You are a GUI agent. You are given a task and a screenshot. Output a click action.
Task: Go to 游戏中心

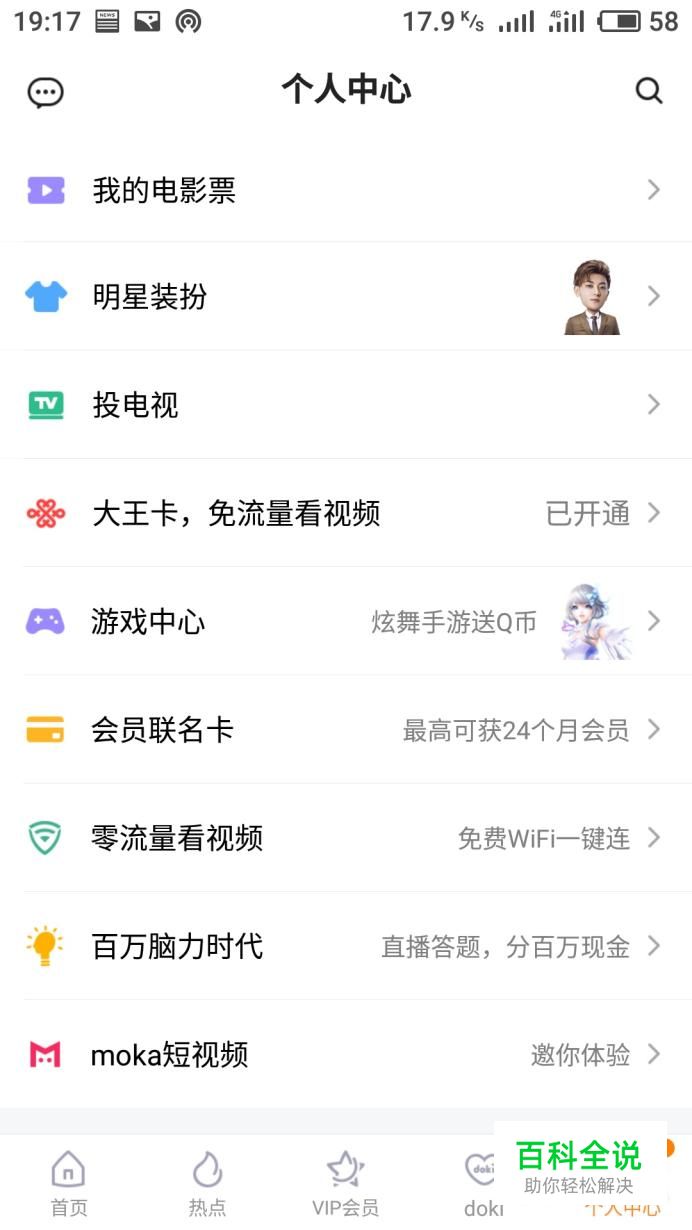(345, 622)
